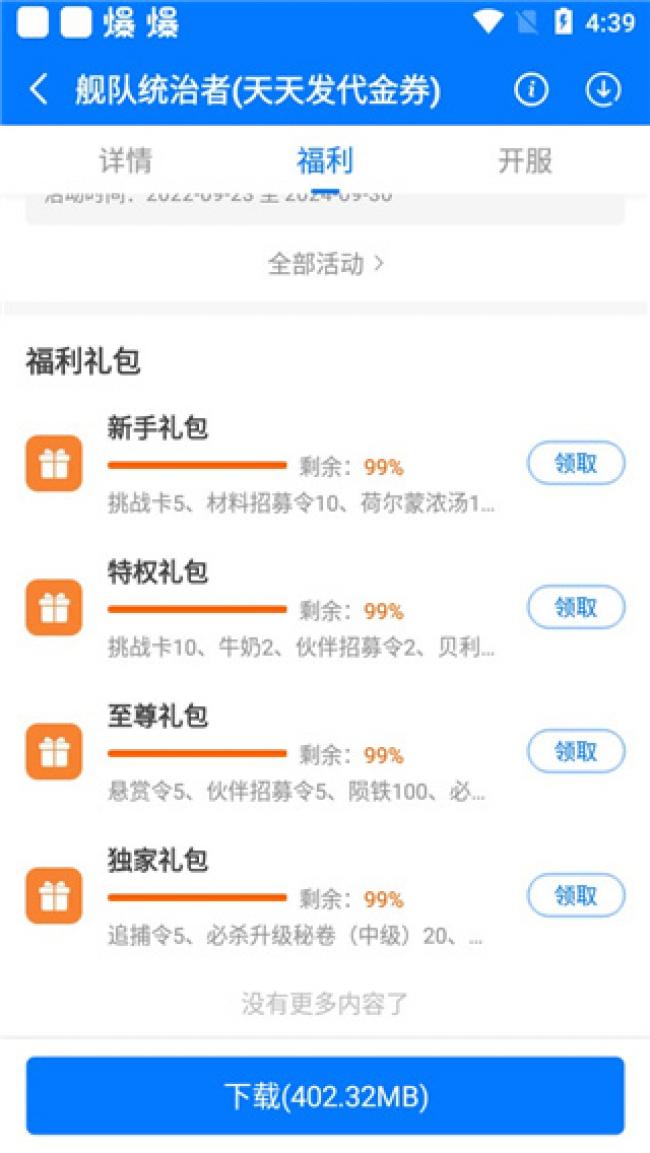Open 全部活动 to view all activities
The image size is (650, 1153).
click(x=325, y=264)
